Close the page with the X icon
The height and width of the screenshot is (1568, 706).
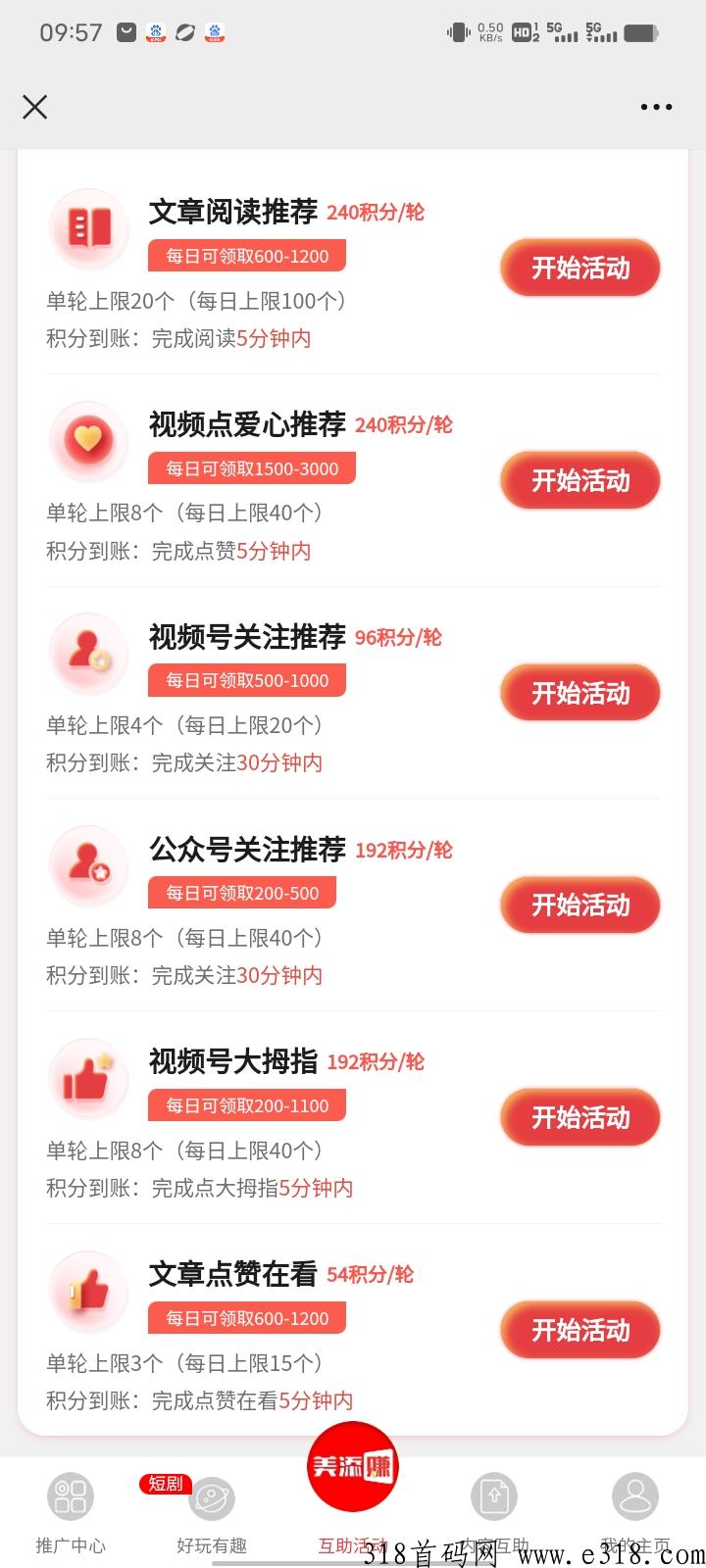click(x=35, y=107)
